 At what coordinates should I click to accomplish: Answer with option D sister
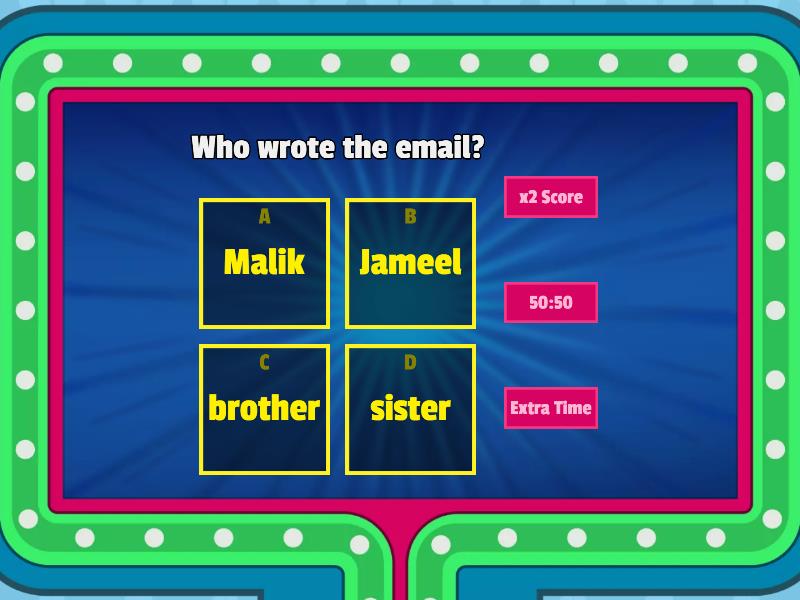coord(410,409)
